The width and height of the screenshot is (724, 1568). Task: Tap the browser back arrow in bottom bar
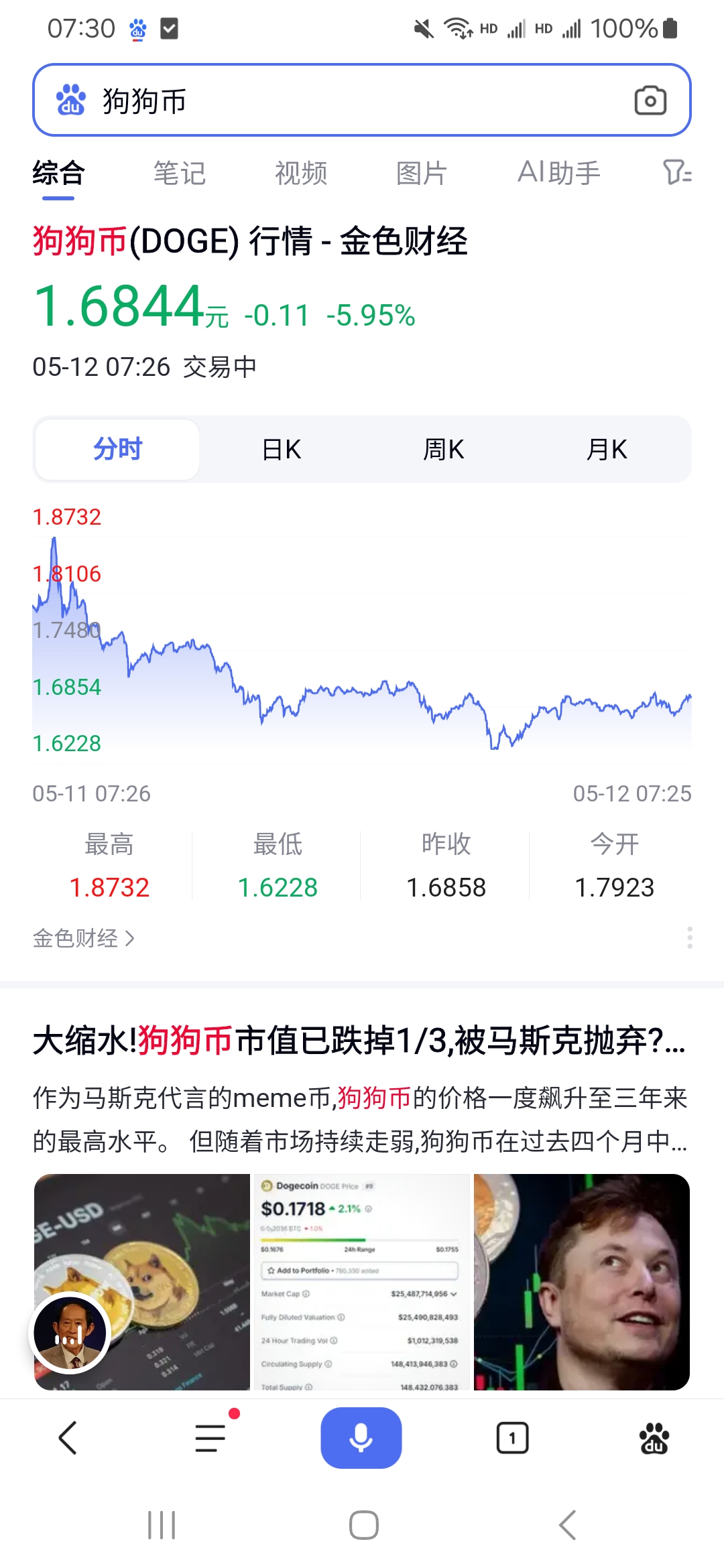67,1437
